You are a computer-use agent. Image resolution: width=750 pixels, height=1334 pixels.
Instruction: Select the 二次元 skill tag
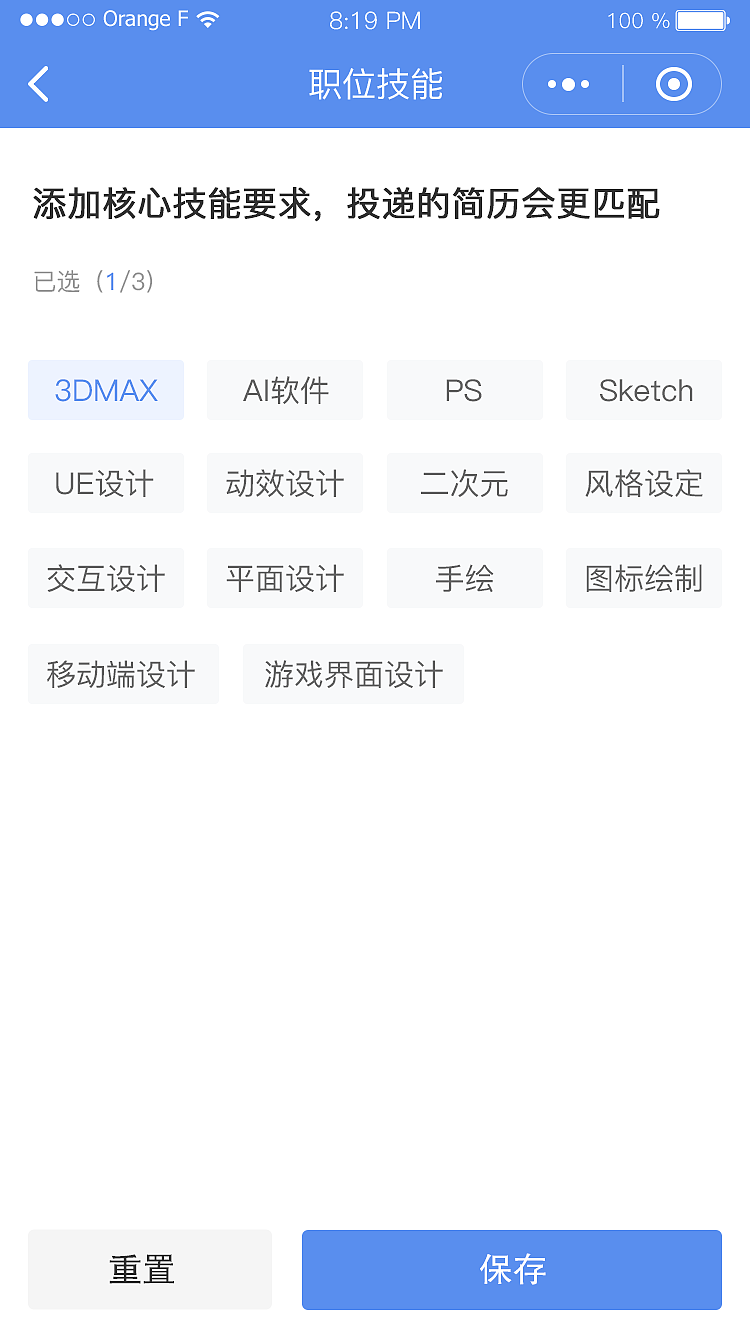click(x=464, y=483)
